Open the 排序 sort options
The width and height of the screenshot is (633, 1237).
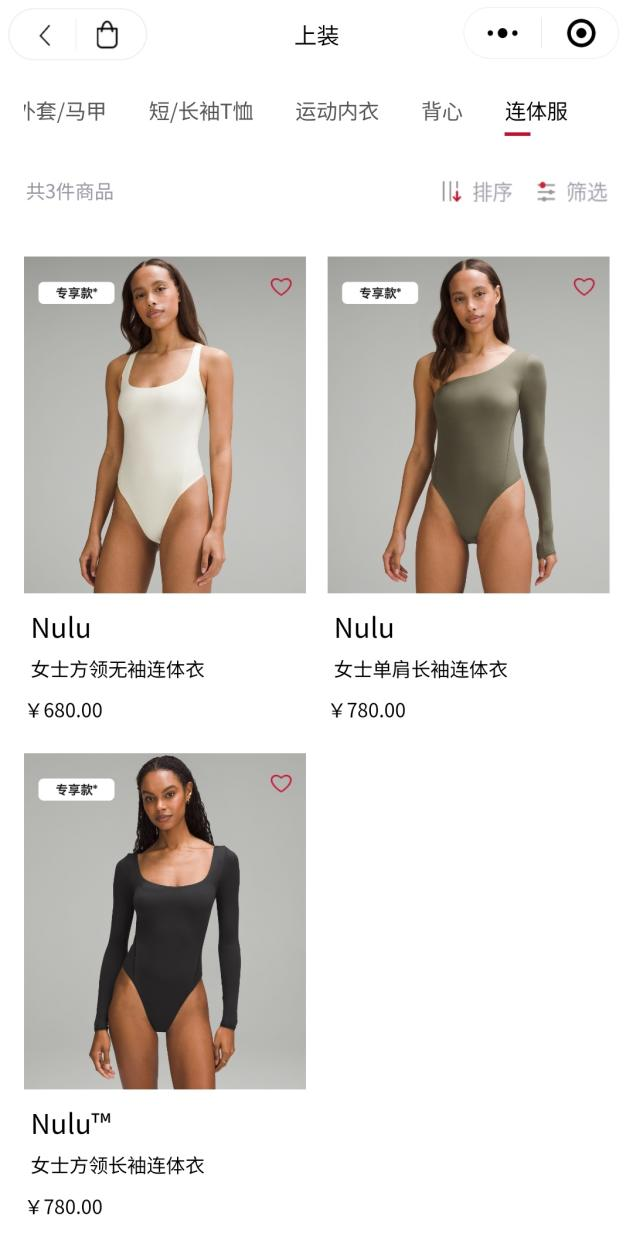tap(477, 192)
